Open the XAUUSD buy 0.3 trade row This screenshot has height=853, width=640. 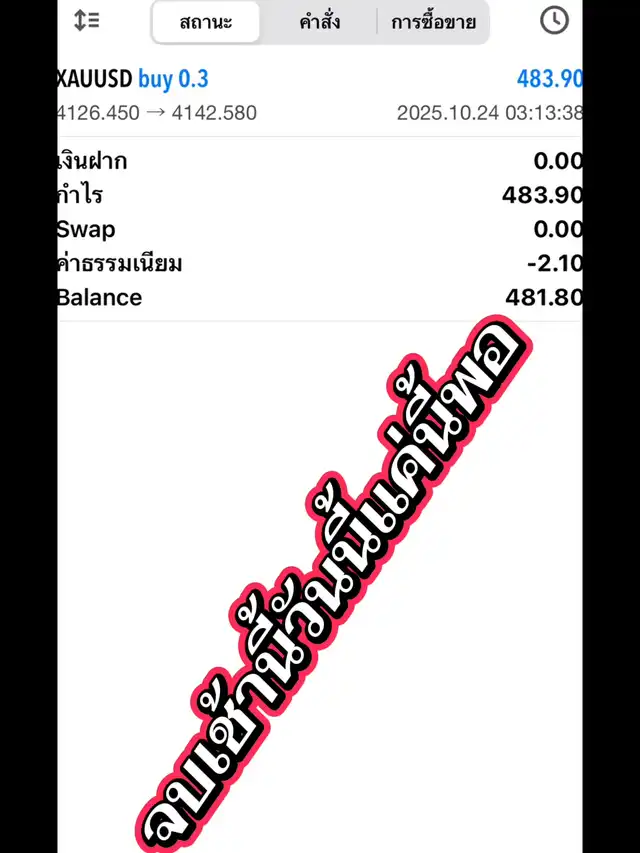[320, 94]
